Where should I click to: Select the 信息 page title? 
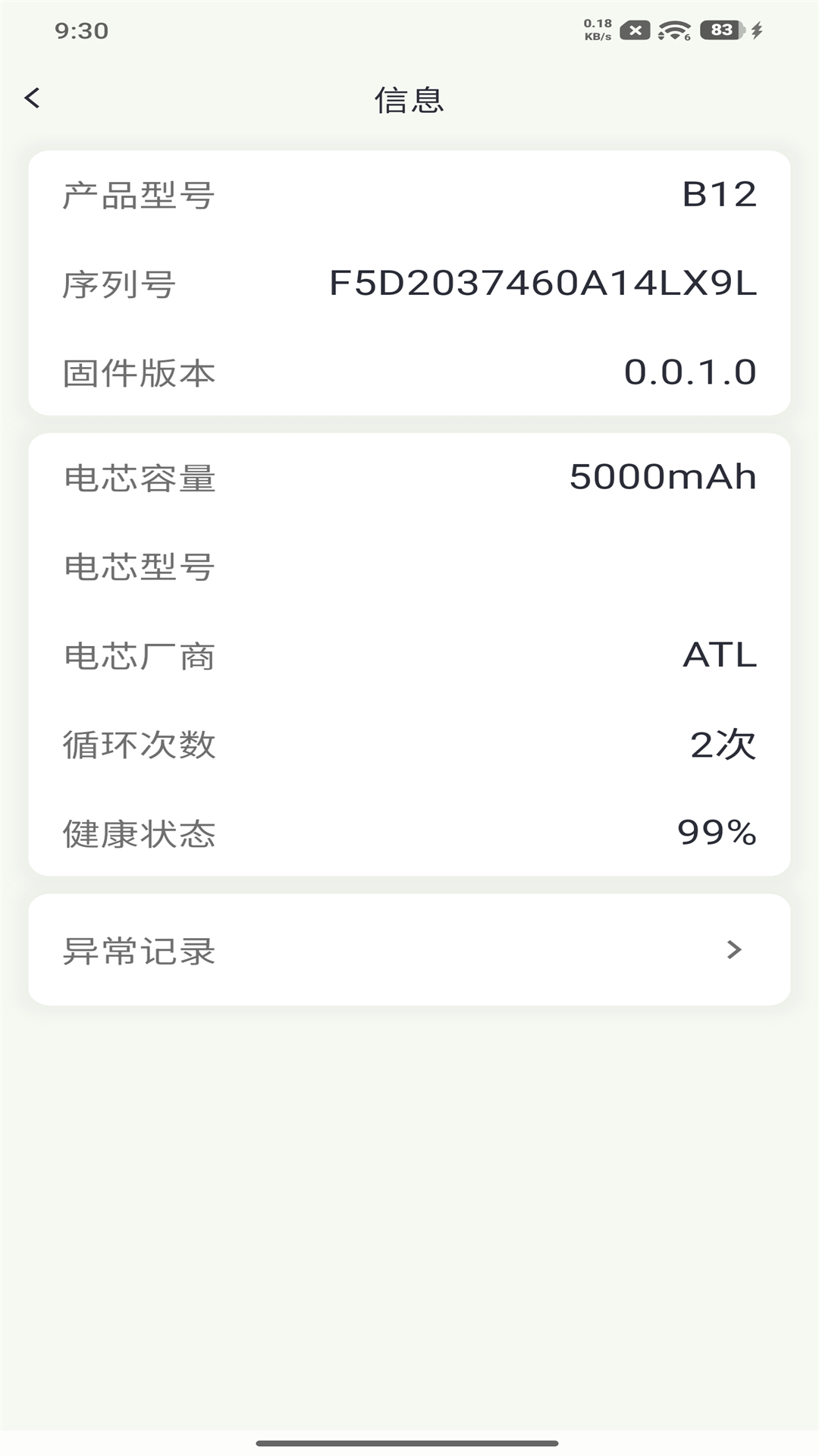click(x=409, y=99)
